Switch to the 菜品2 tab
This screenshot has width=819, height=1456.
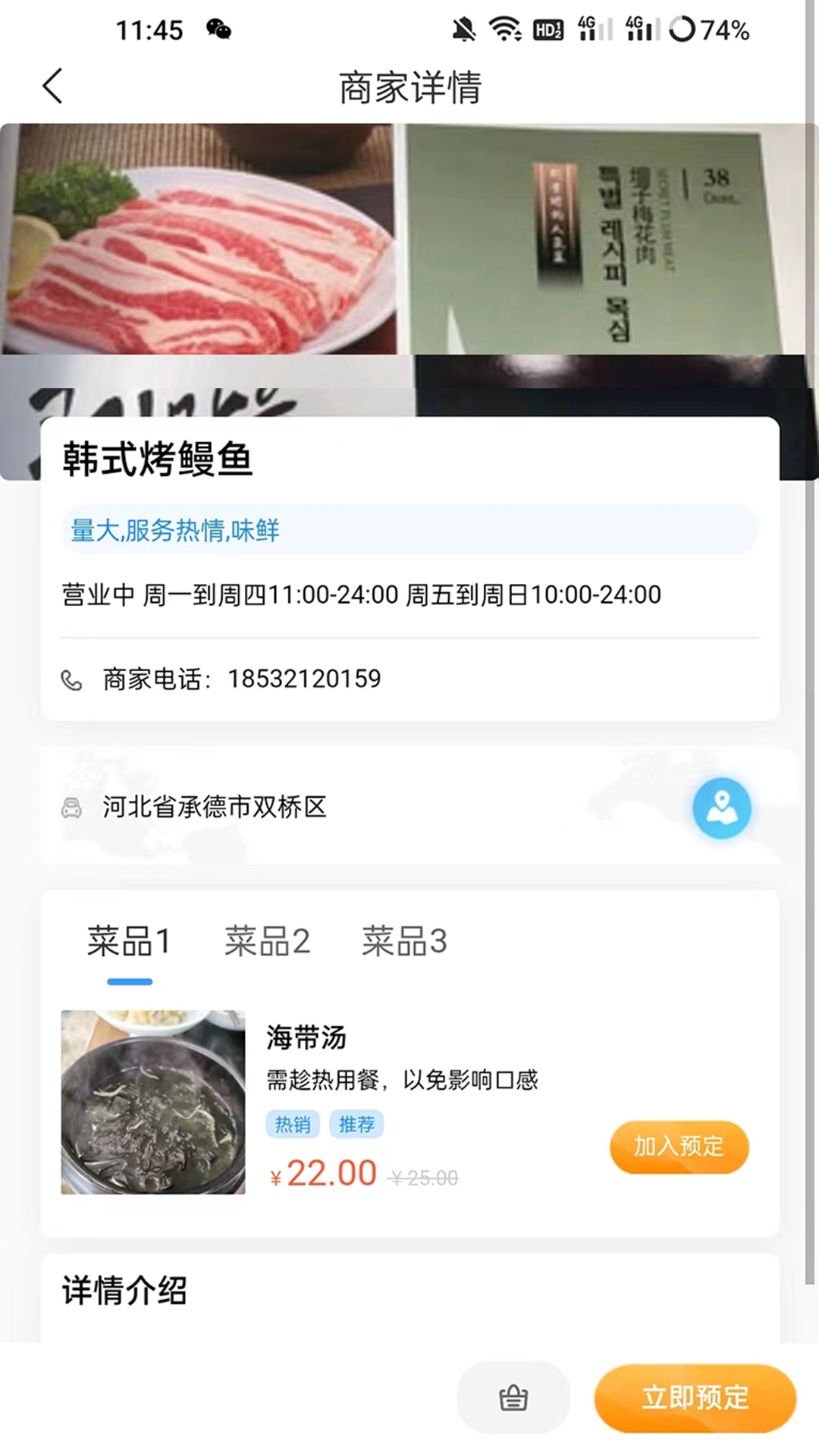pyautogui.click(x=268, y=941)
